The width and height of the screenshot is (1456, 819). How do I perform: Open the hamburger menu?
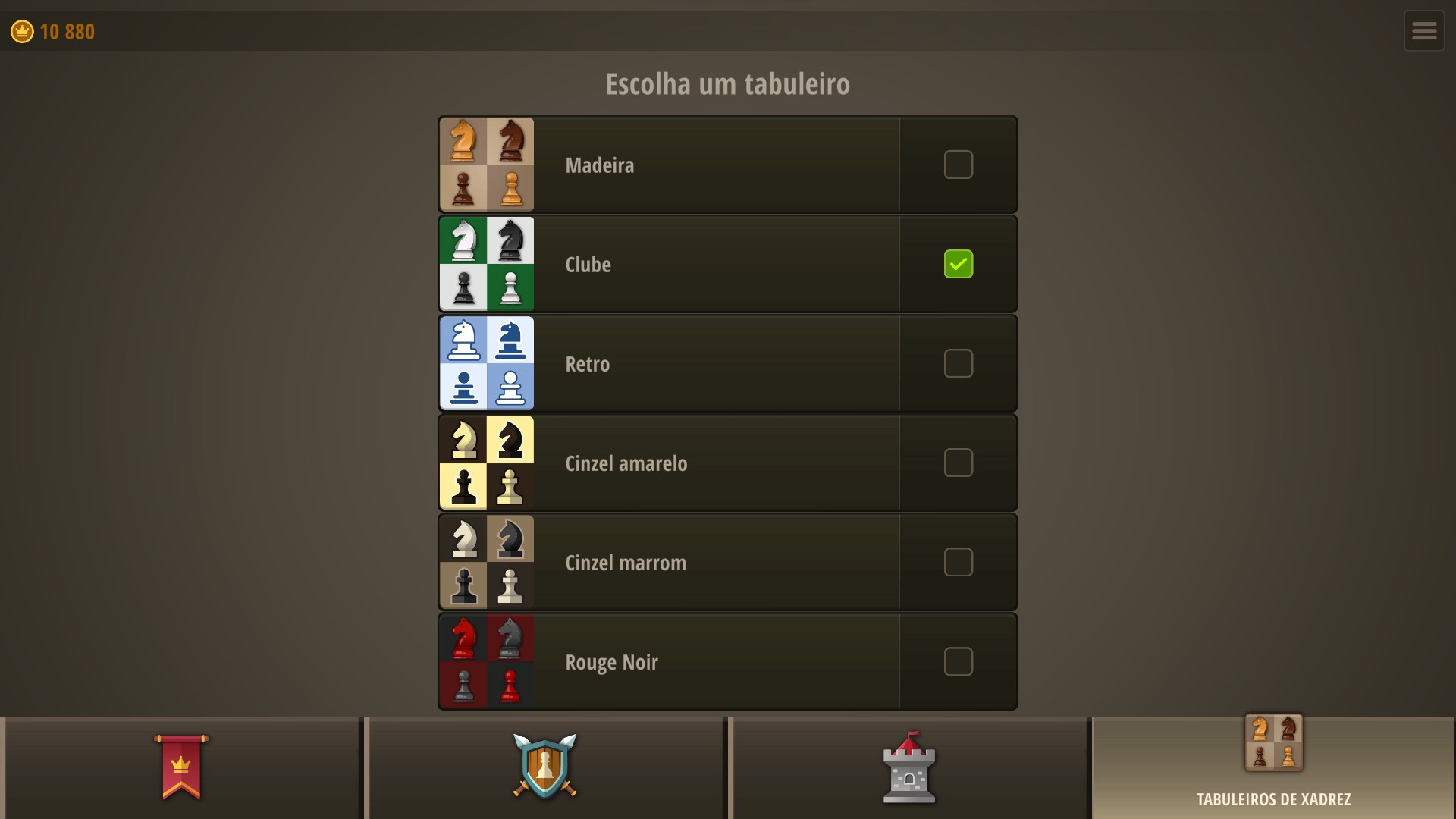(x=1423, y=31)
